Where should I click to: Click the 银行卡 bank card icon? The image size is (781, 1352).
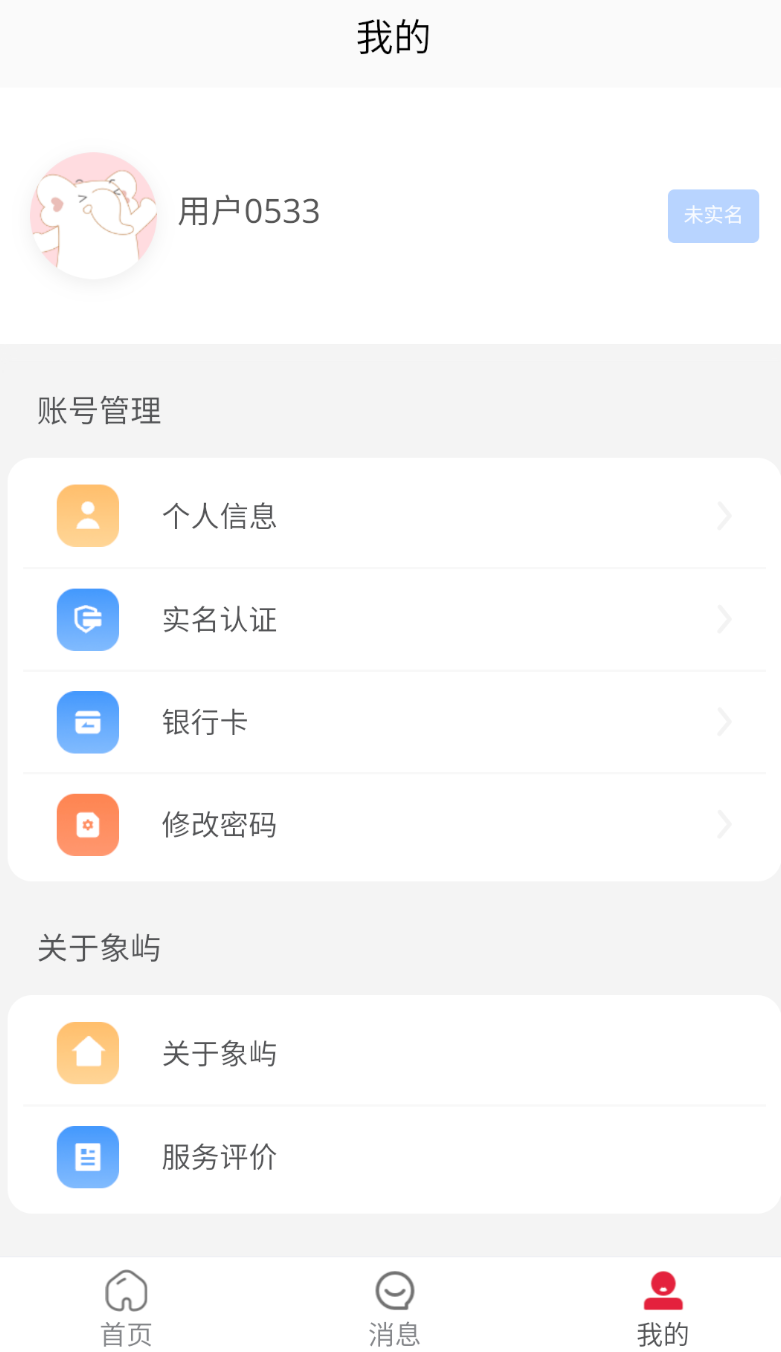coord(87,722)
